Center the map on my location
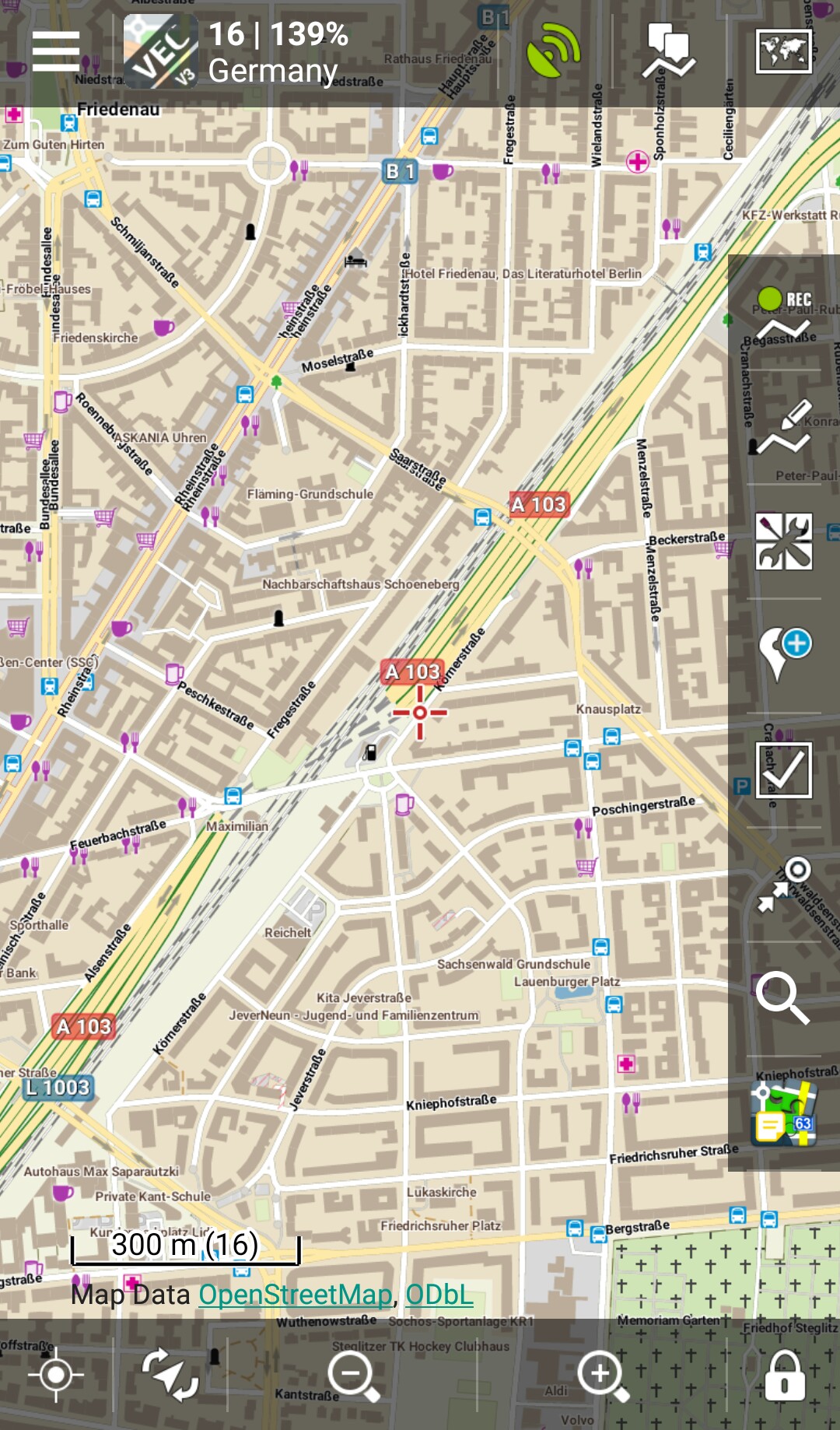 click(56, 1375)
